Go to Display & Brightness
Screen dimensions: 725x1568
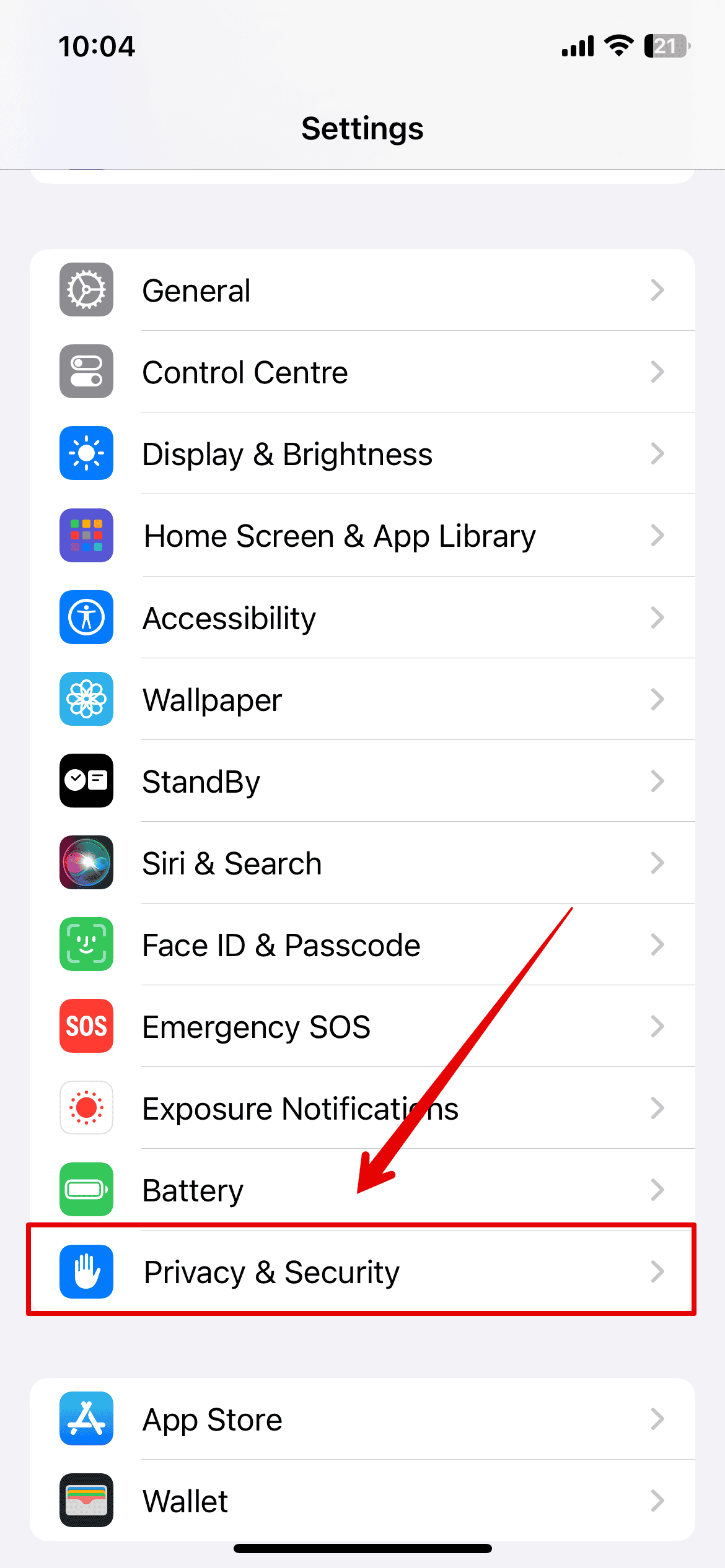coord(362,454)
